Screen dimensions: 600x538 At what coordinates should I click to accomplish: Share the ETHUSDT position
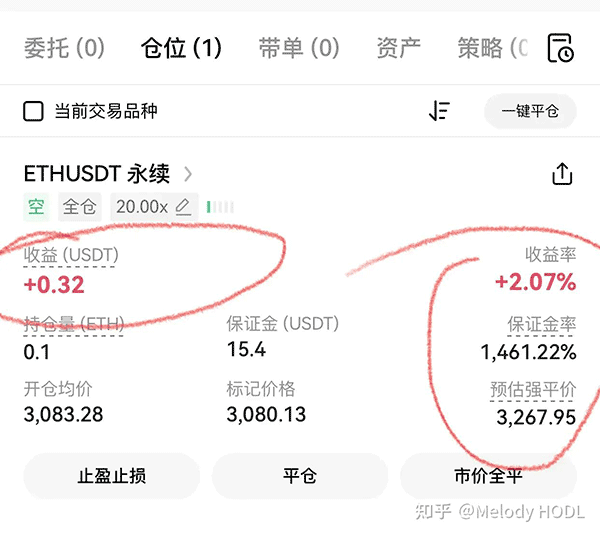click(562, 174)
